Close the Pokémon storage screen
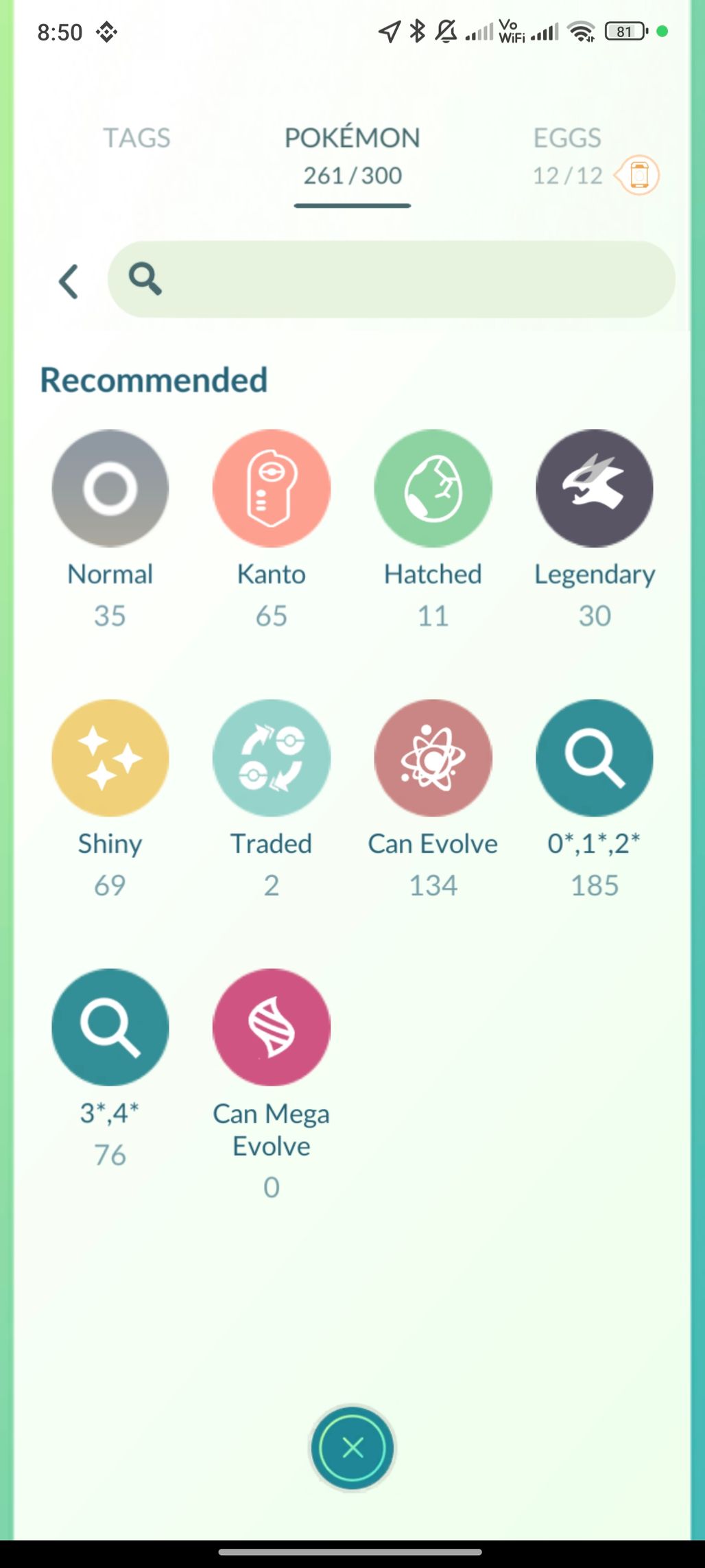Screen dimensions: 705x1568 click(x=352, y=1448)
